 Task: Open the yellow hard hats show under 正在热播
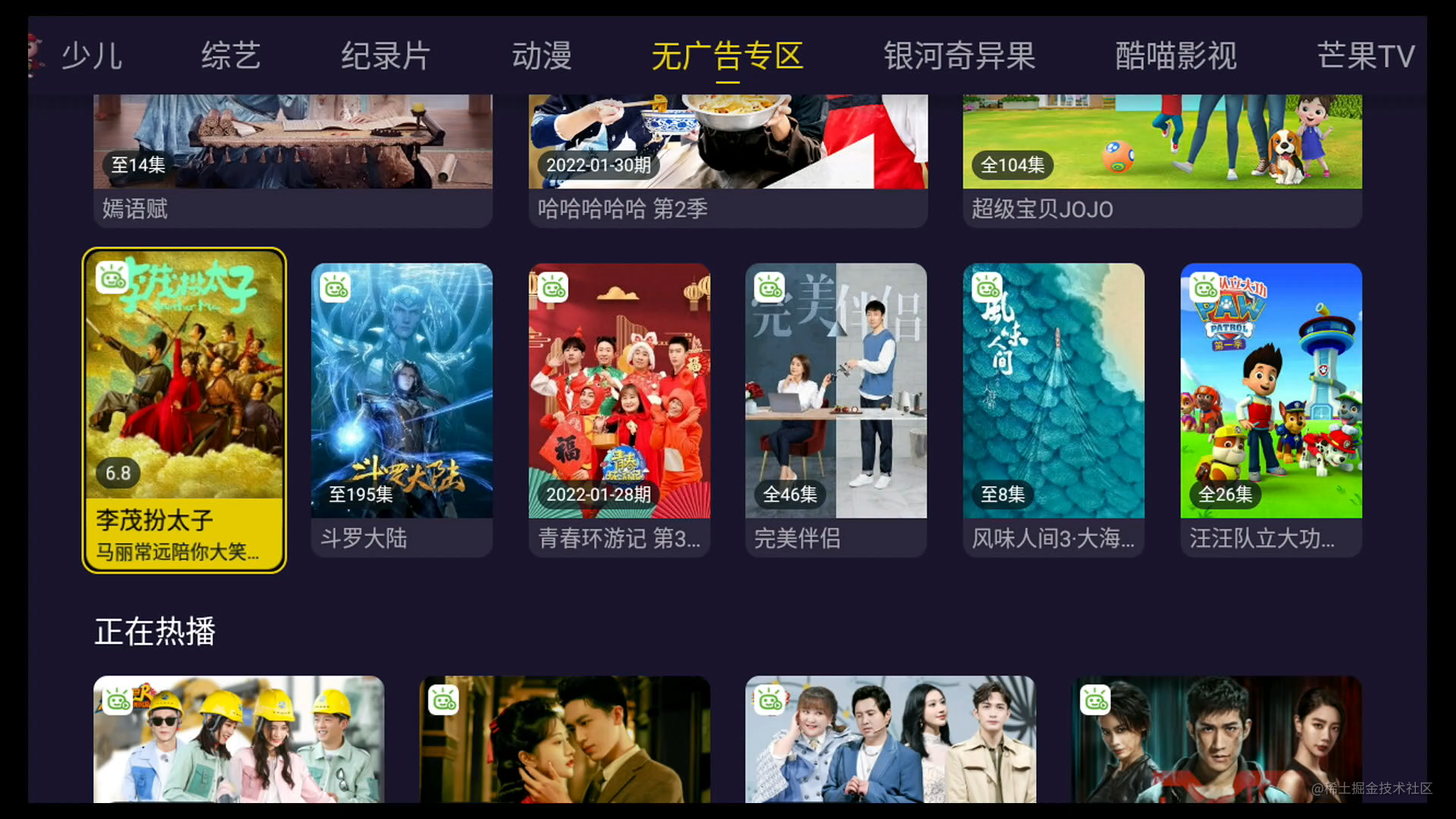coord(239,739)
